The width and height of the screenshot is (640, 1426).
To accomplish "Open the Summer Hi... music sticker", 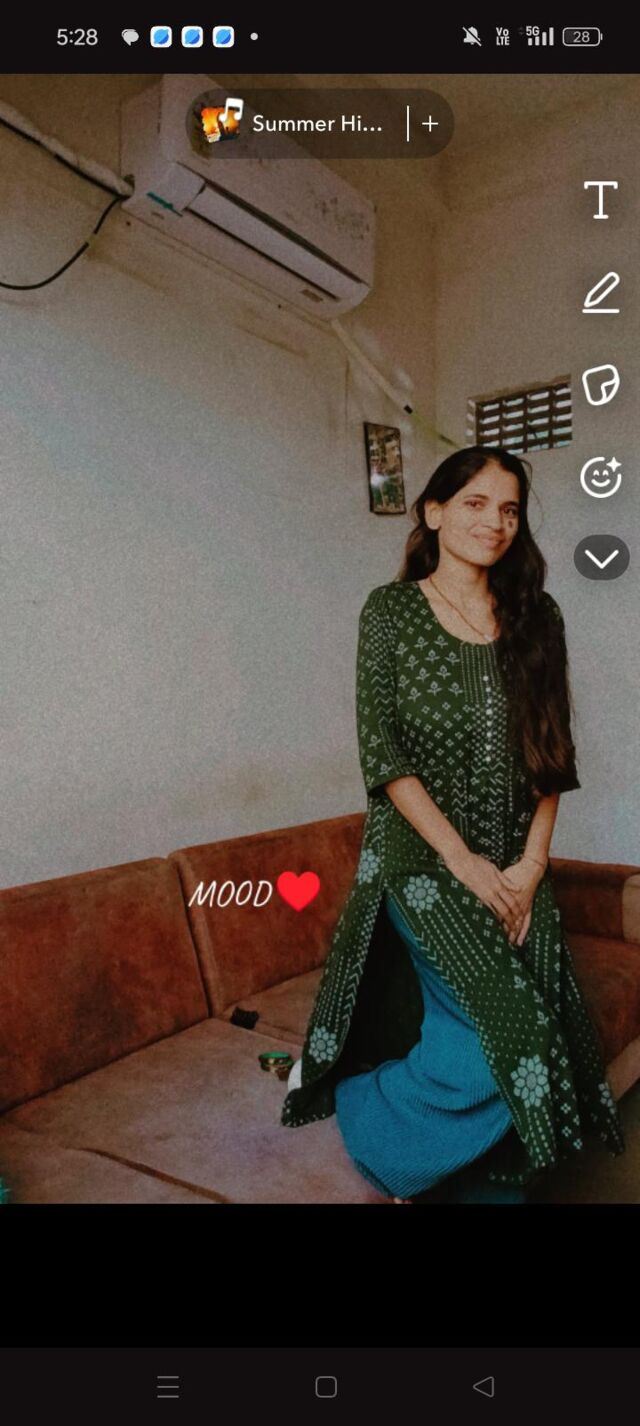I will [x=295, y=124].
